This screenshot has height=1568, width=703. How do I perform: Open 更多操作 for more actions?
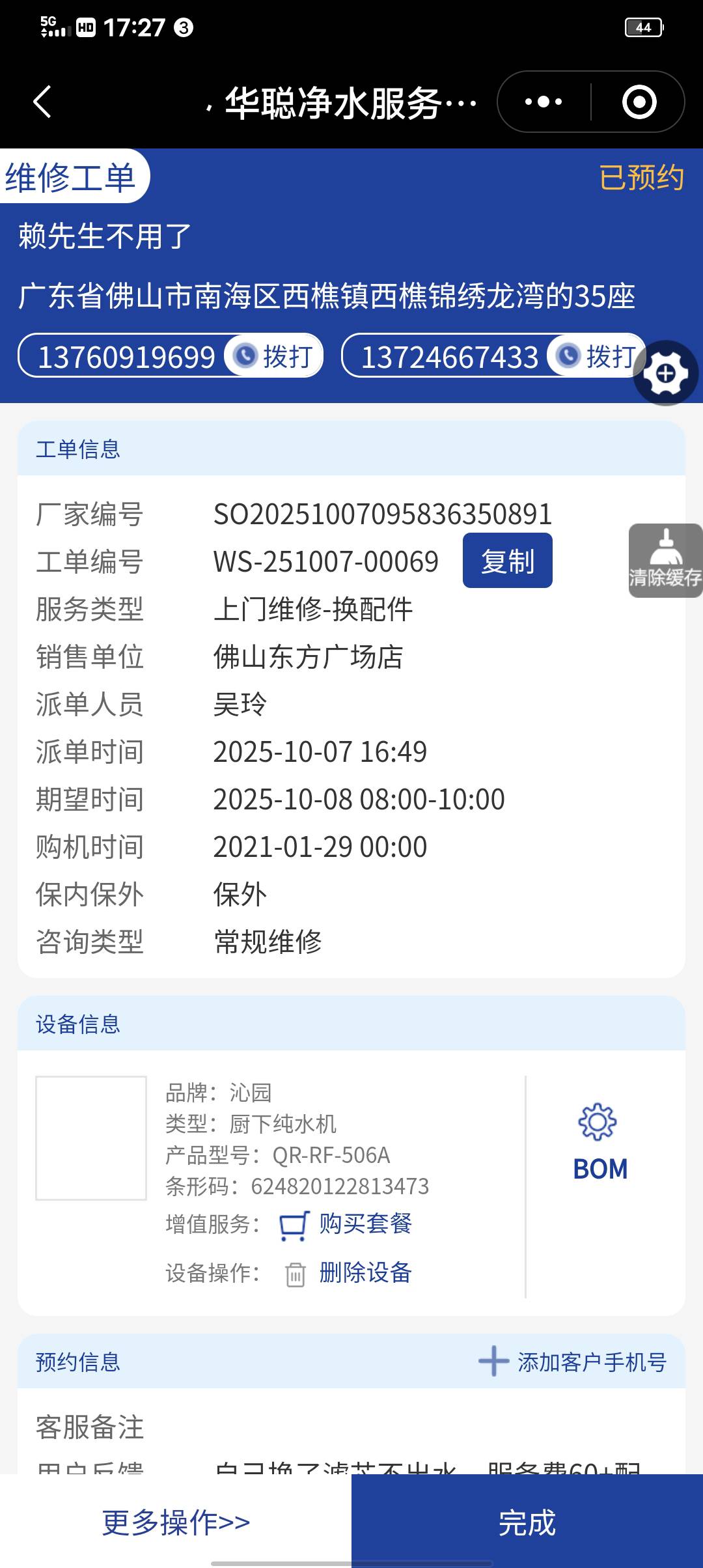point(176,1522)
